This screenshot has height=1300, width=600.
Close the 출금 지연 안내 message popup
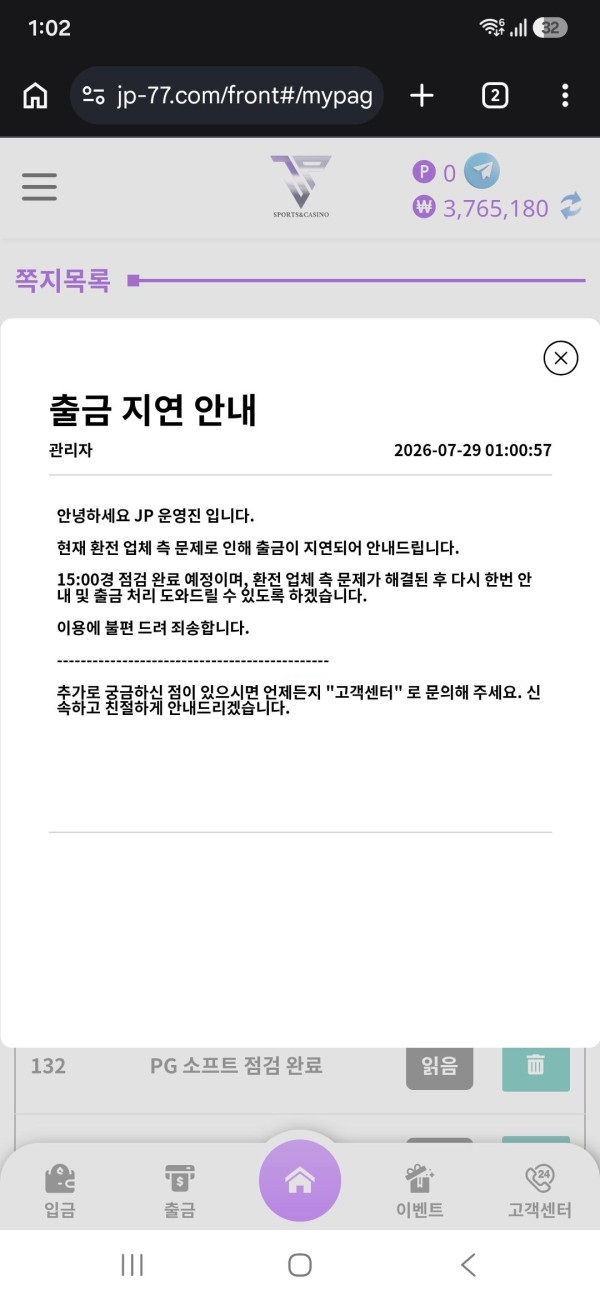click(560, 357)
